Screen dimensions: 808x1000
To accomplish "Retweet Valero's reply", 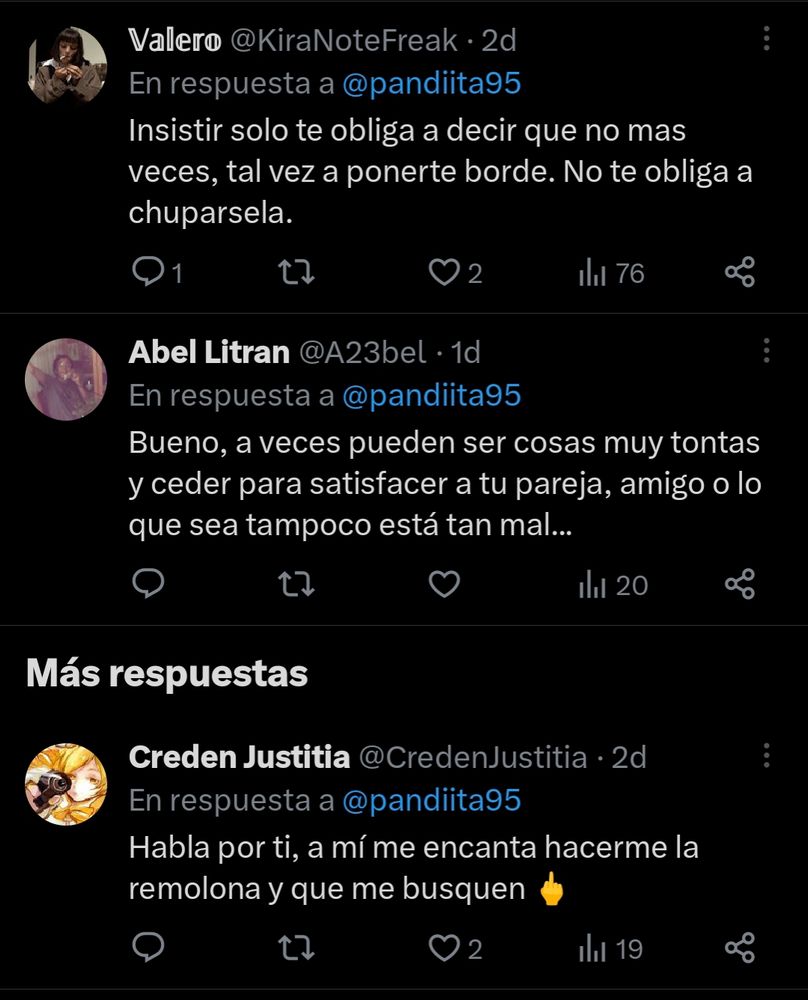I will click(x=296, y=272).
